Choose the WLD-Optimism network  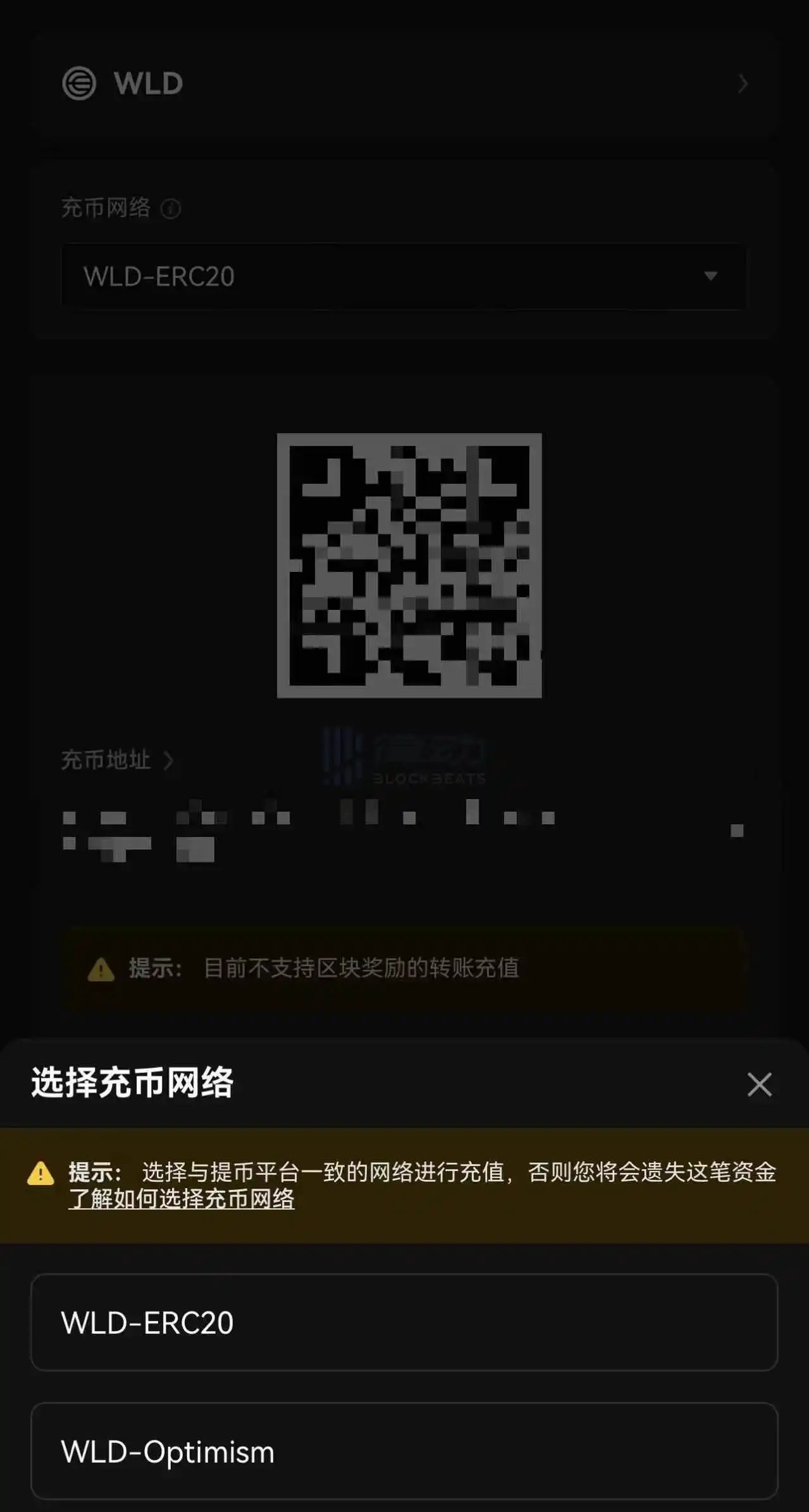[404, 1451]
